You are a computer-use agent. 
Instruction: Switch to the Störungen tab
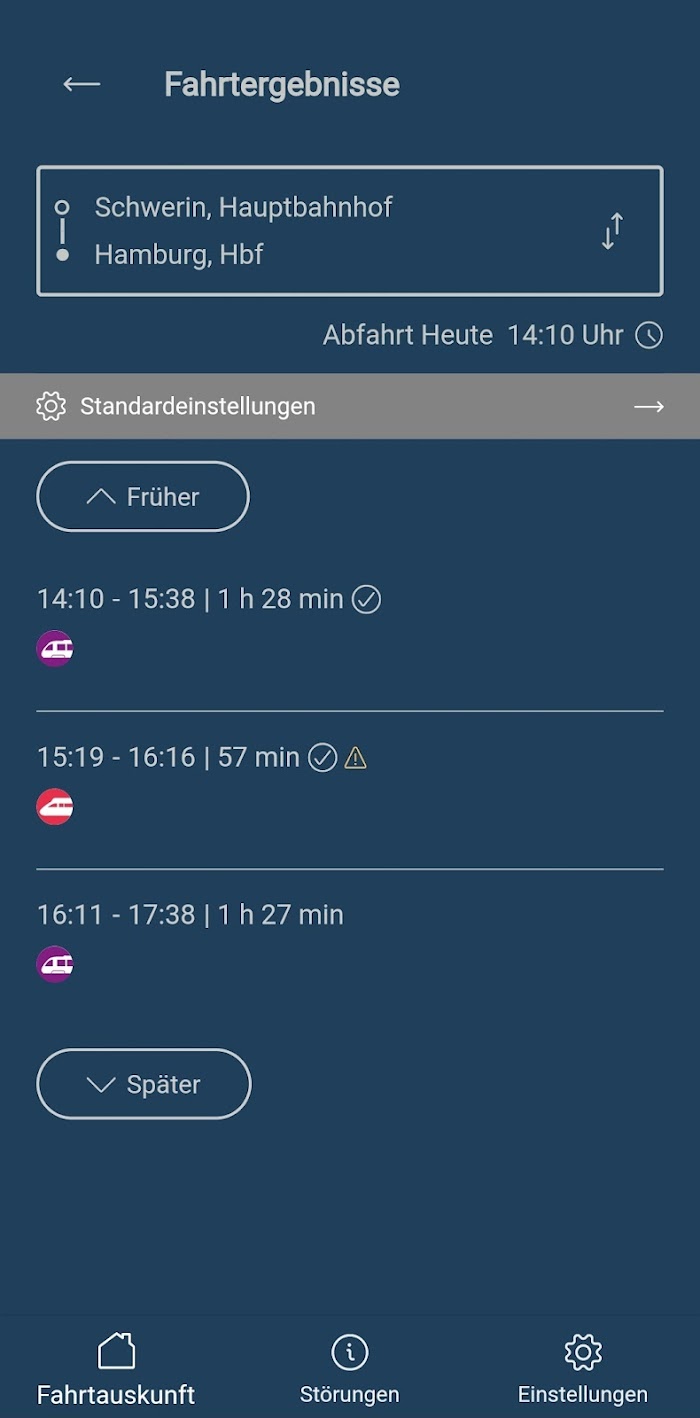click(x=350, y=1369)
